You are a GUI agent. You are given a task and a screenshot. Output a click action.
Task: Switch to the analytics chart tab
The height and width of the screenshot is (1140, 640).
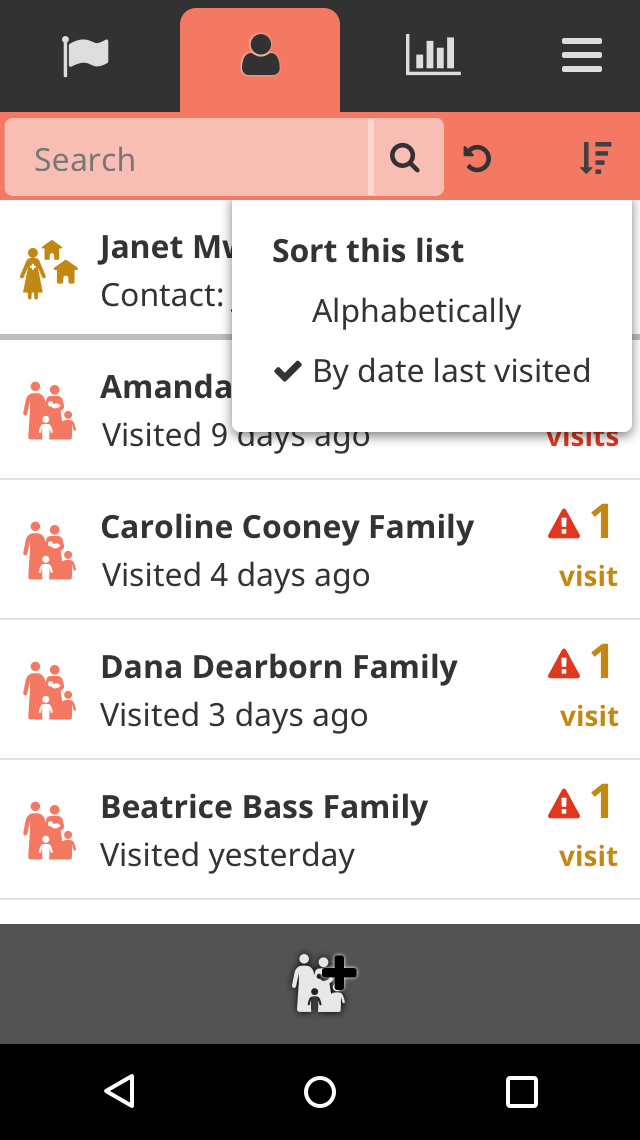pyautogui.click(x=433, y=55)
